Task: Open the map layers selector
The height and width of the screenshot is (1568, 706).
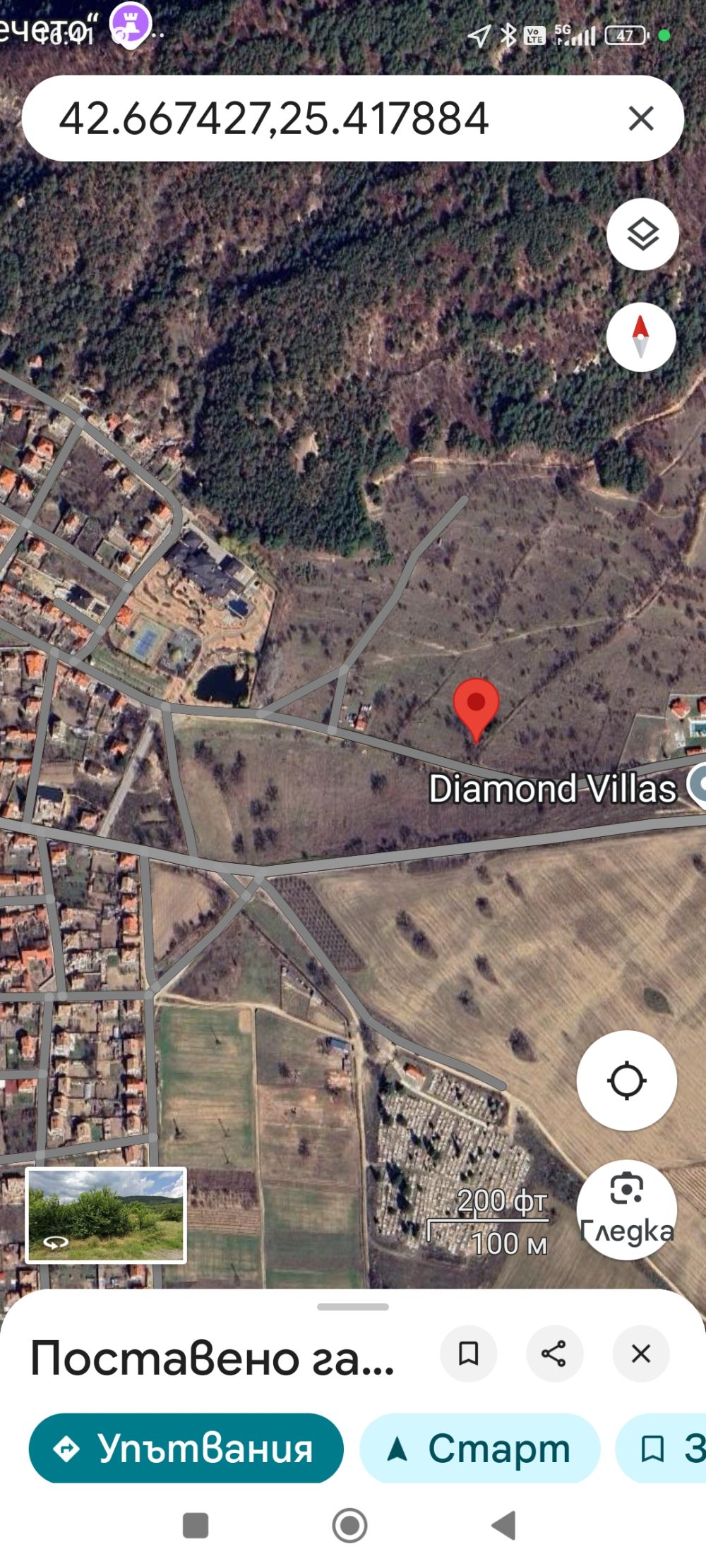Action: 642,234
